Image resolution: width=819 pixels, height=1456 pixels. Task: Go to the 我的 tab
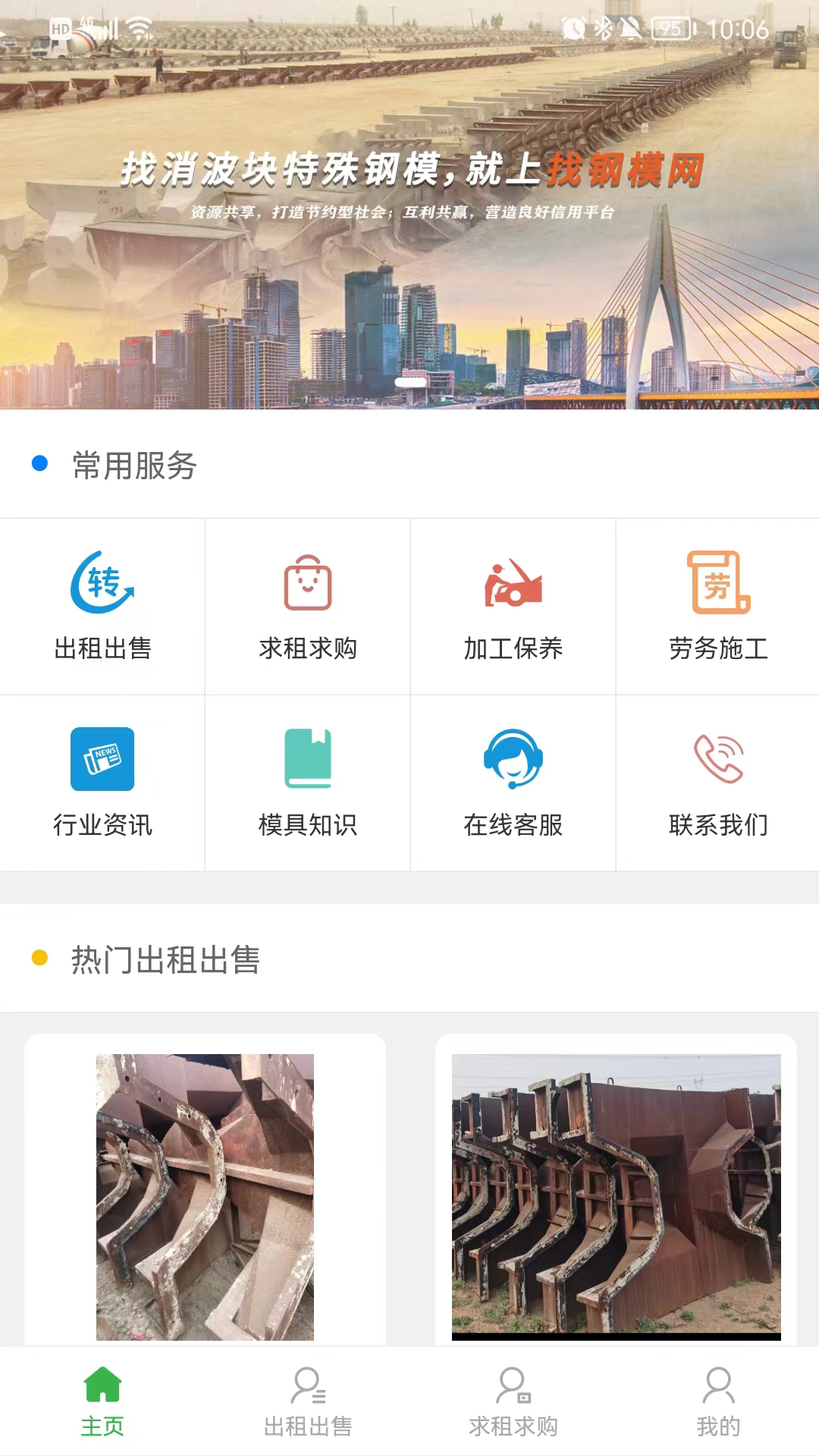718,1401
